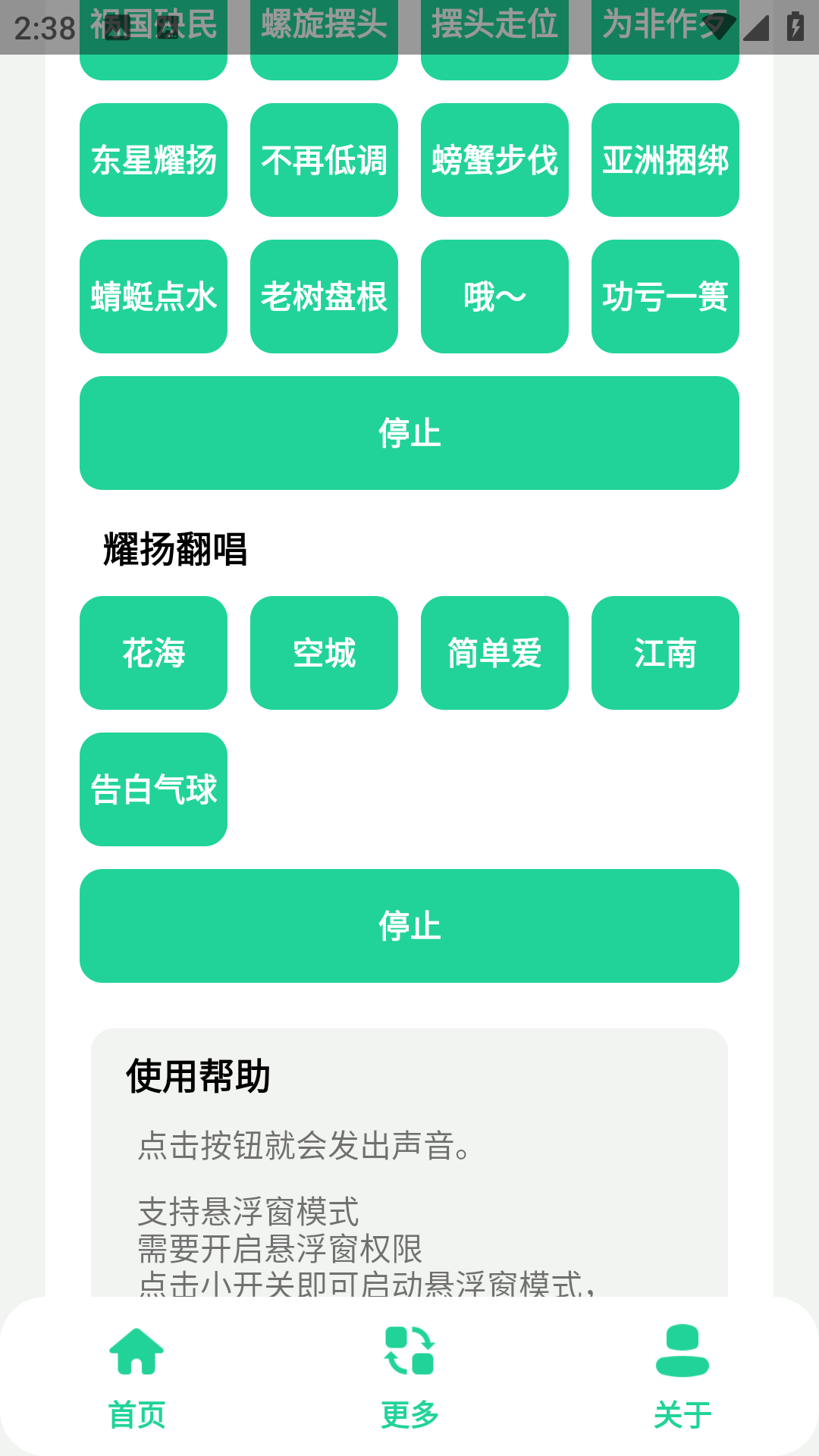Play the 花海 cover song

[x=152, y=653]
